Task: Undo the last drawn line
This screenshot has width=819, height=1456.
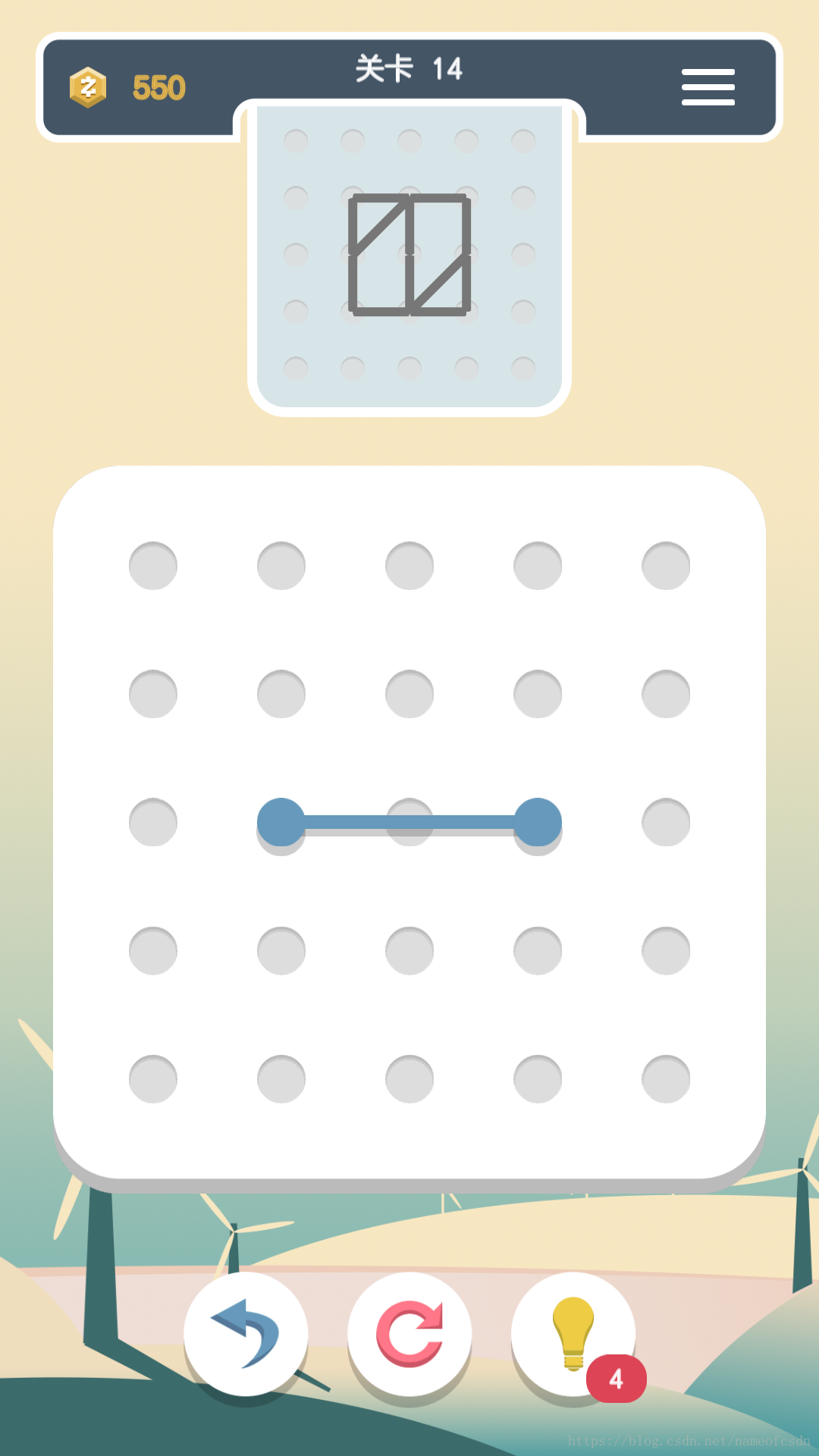Action: coord(246,1334)
